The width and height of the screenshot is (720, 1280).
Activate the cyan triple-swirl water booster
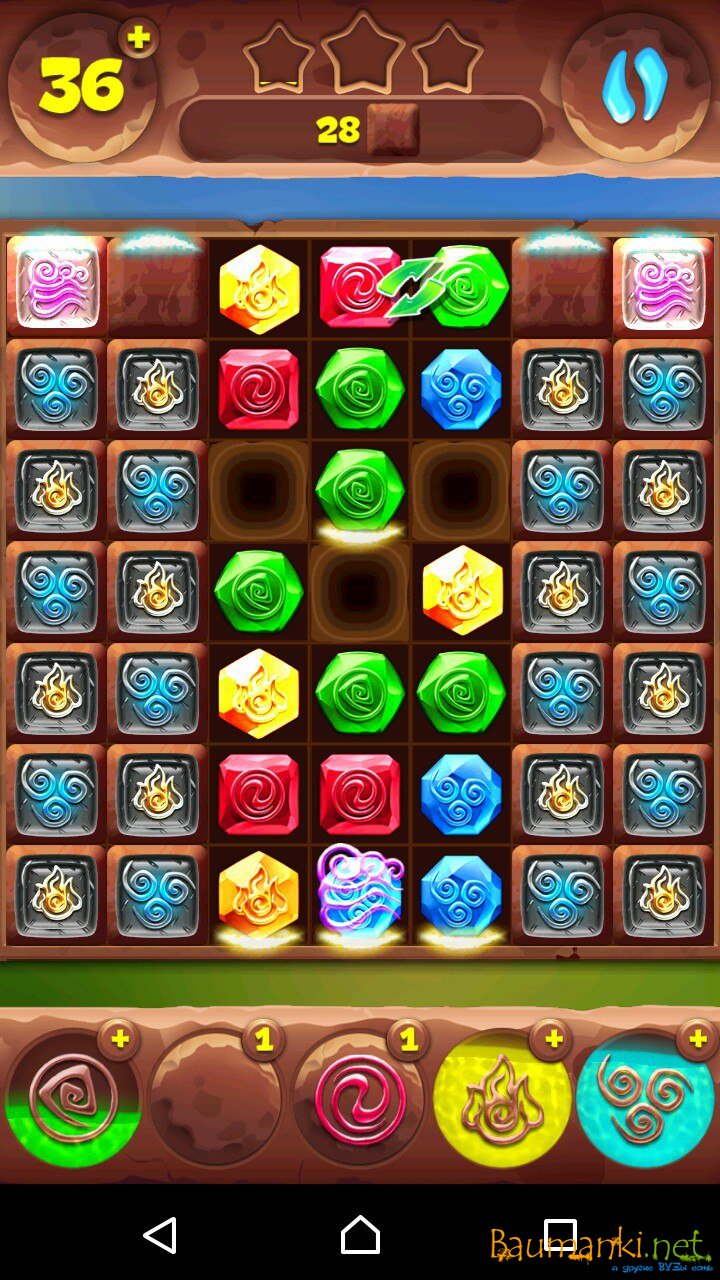646,1099
